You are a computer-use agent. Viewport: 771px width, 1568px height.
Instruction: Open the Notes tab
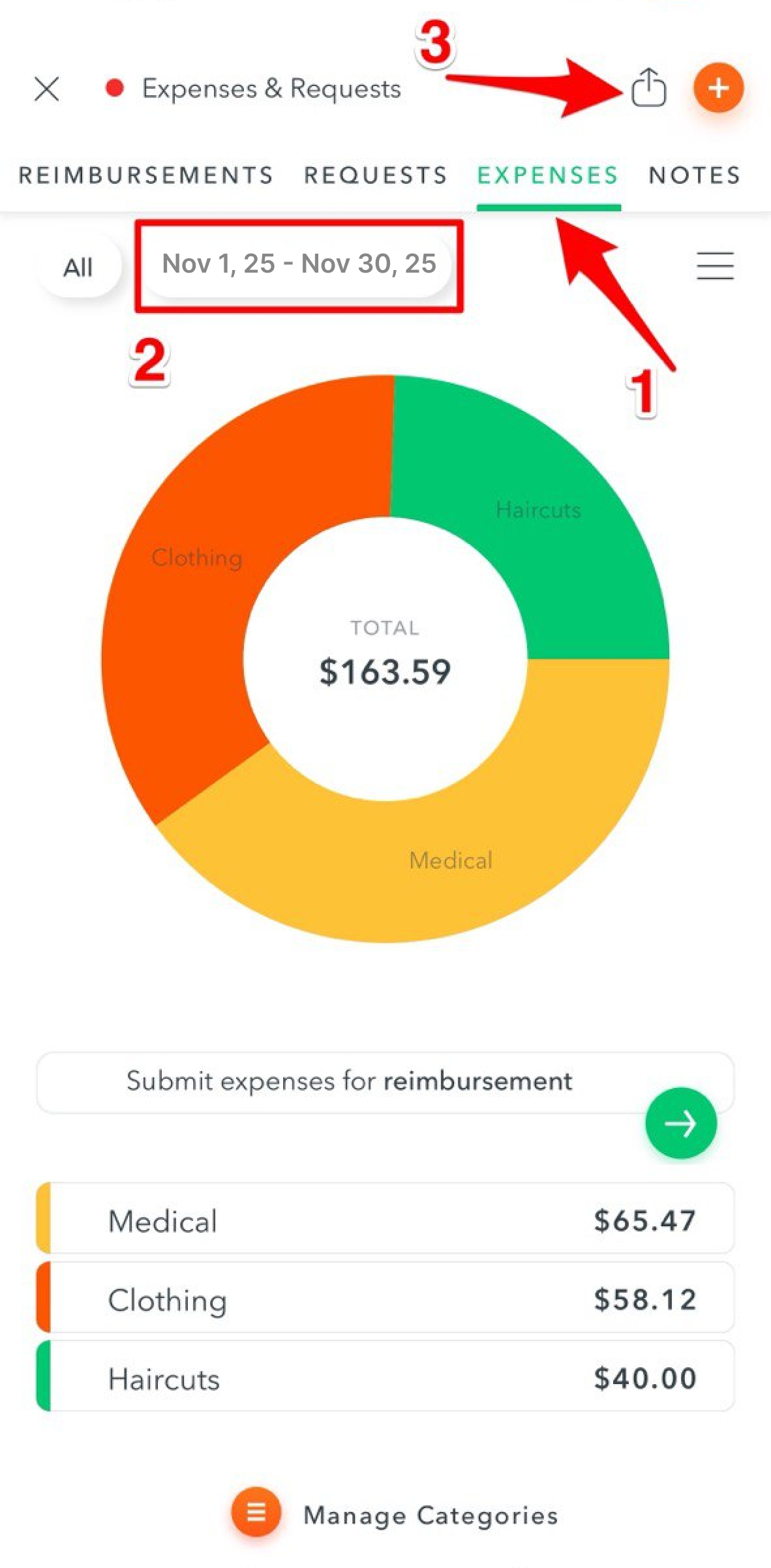(695, 175)
